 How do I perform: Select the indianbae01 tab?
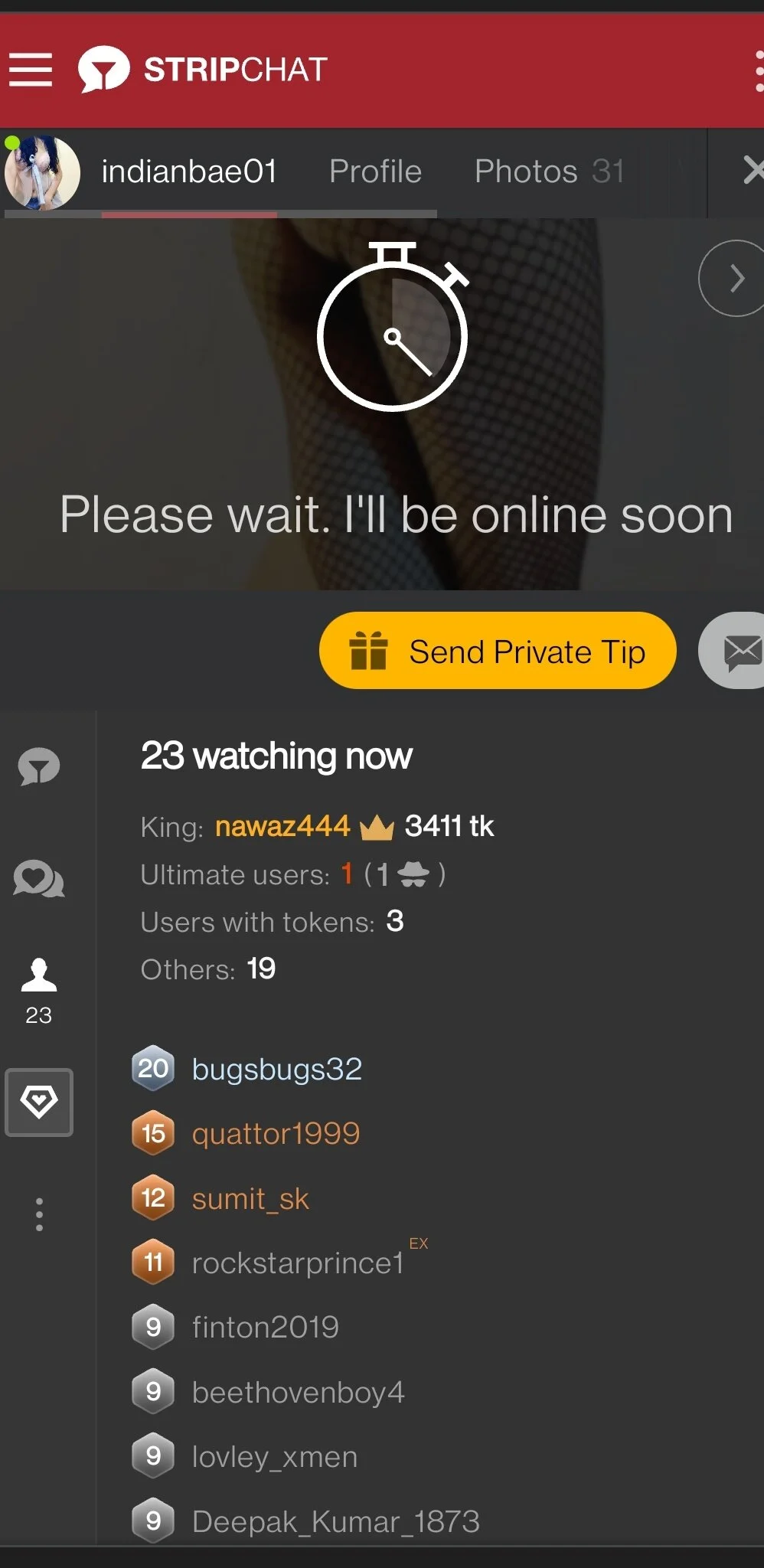(x=188, y=171)
